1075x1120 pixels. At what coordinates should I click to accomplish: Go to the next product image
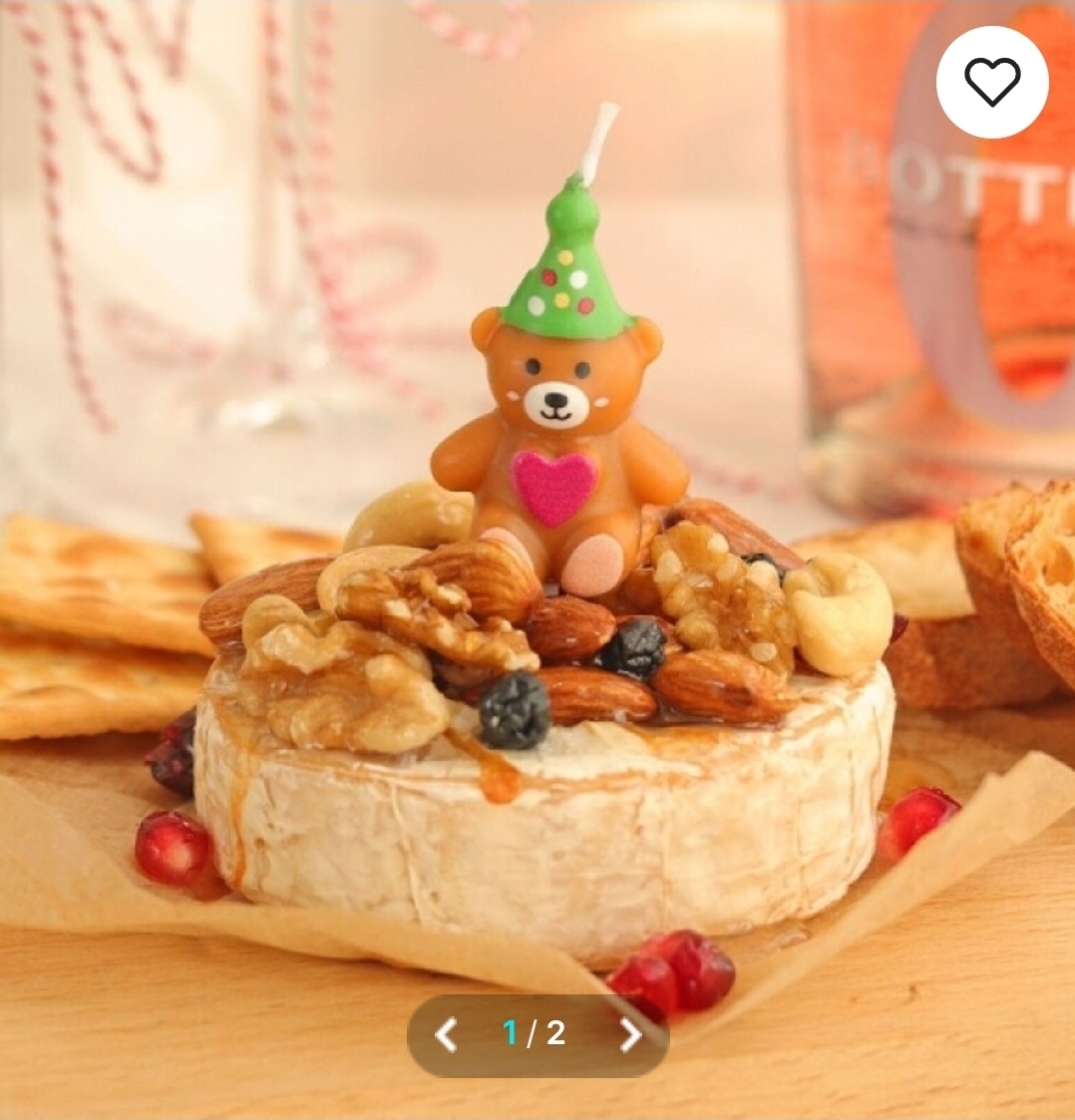(x=630, y=1034)
